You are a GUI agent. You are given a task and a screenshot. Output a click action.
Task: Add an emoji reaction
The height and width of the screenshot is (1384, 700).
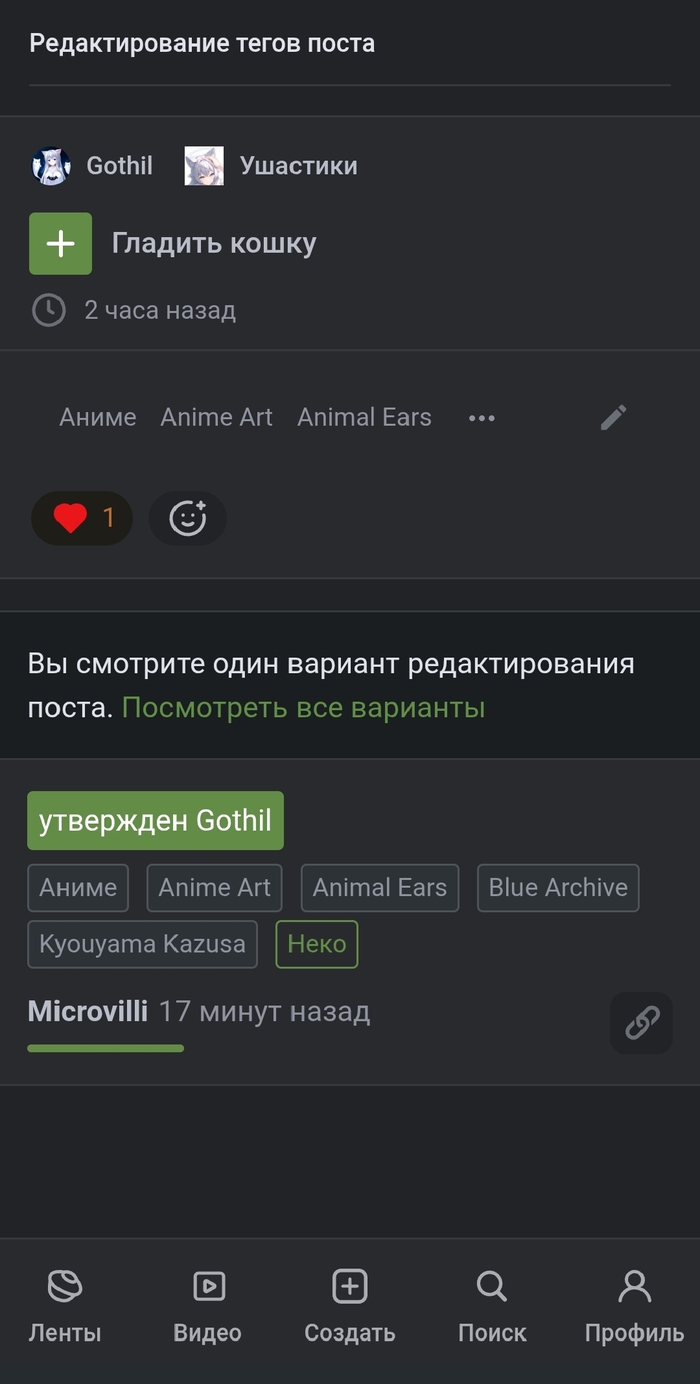(x=187, y=518)
